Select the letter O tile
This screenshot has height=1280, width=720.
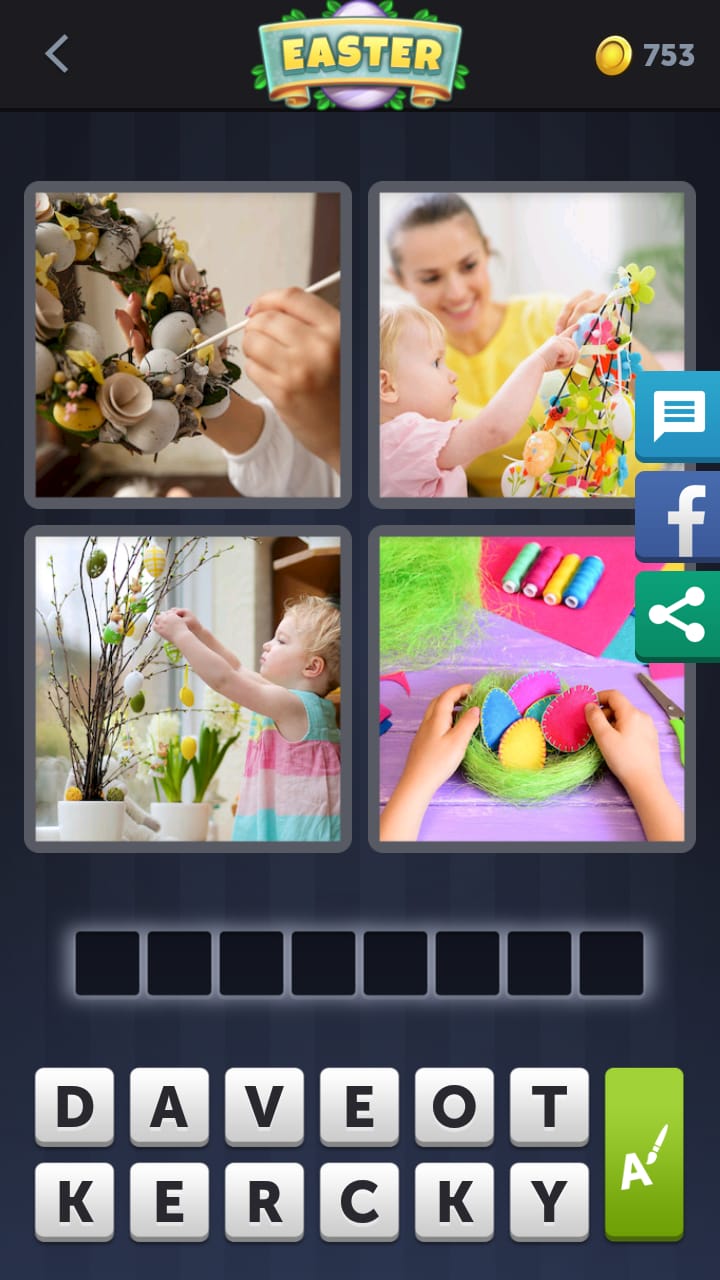[454, 1107]
